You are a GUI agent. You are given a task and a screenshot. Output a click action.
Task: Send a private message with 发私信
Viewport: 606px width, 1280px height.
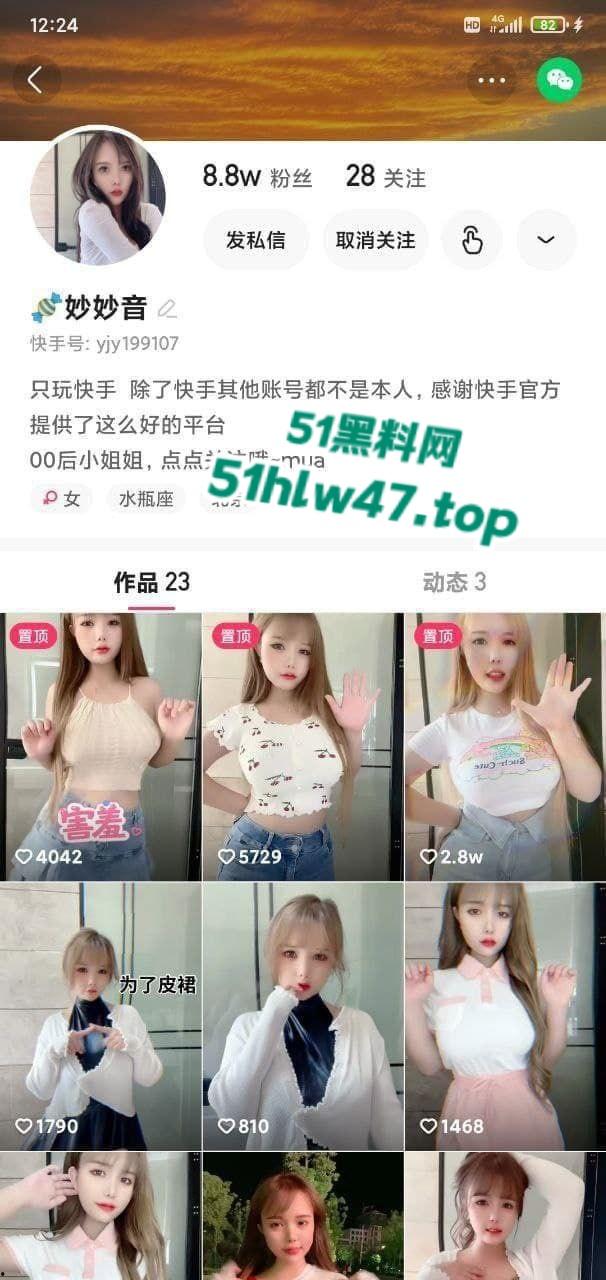pos(255,240)
